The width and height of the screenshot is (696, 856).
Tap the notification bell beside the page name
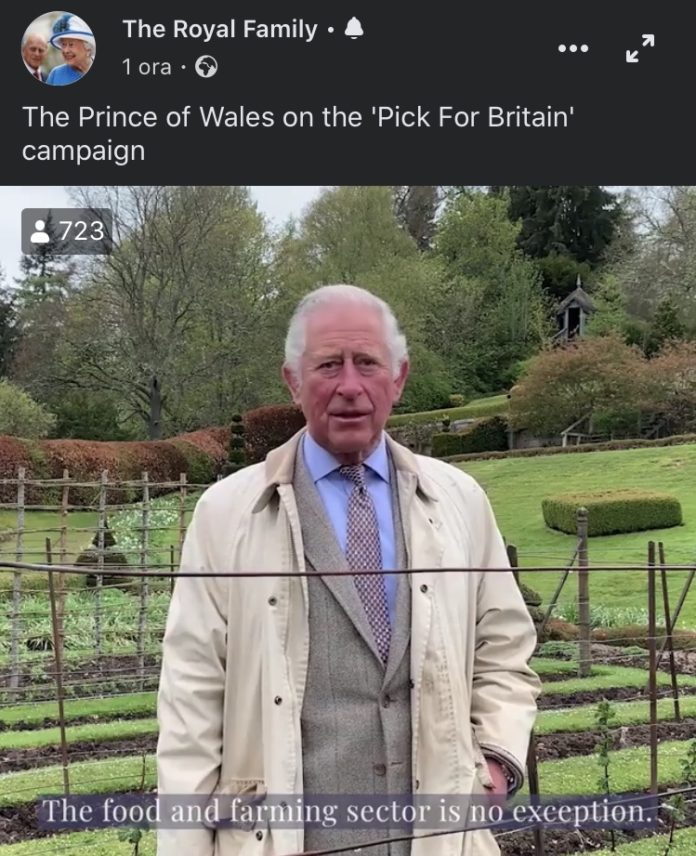(354, 29)
